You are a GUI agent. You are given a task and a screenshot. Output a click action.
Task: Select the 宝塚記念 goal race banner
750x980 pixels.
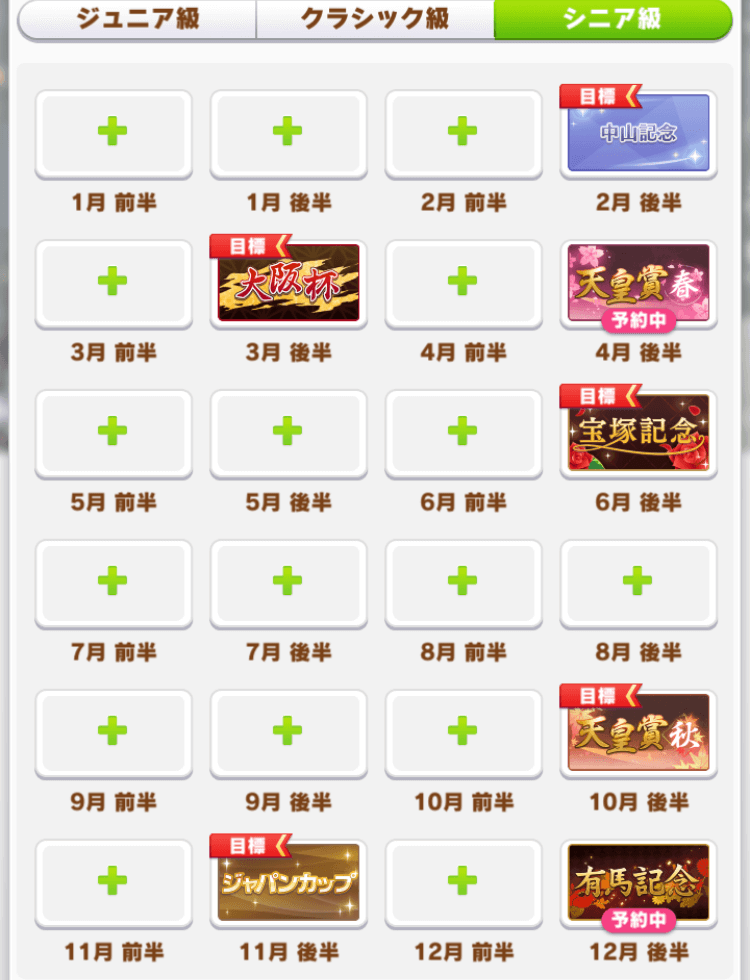[x=638, y=434]
